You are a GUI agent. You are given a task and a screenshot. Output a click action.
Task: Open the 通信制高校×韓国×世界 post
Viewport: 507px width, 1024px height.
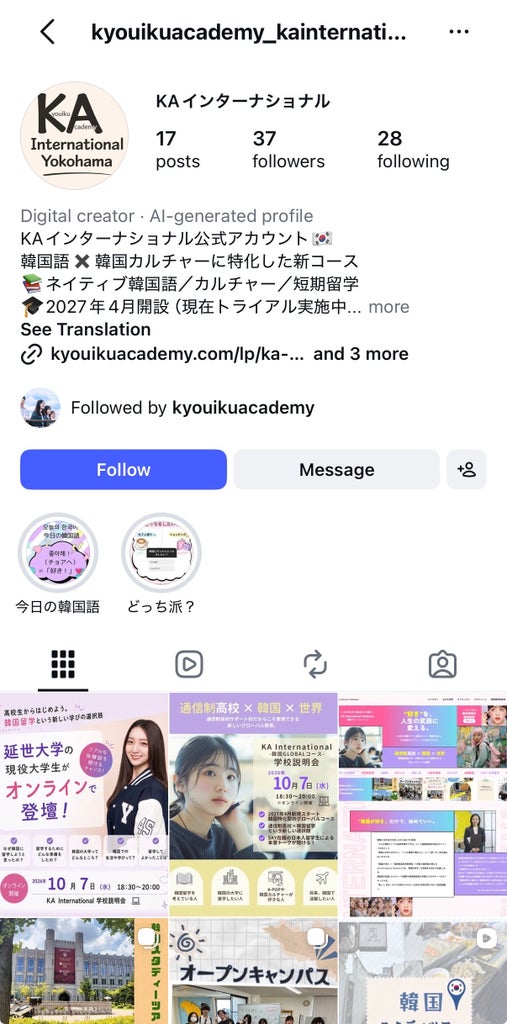click(254, 804)
